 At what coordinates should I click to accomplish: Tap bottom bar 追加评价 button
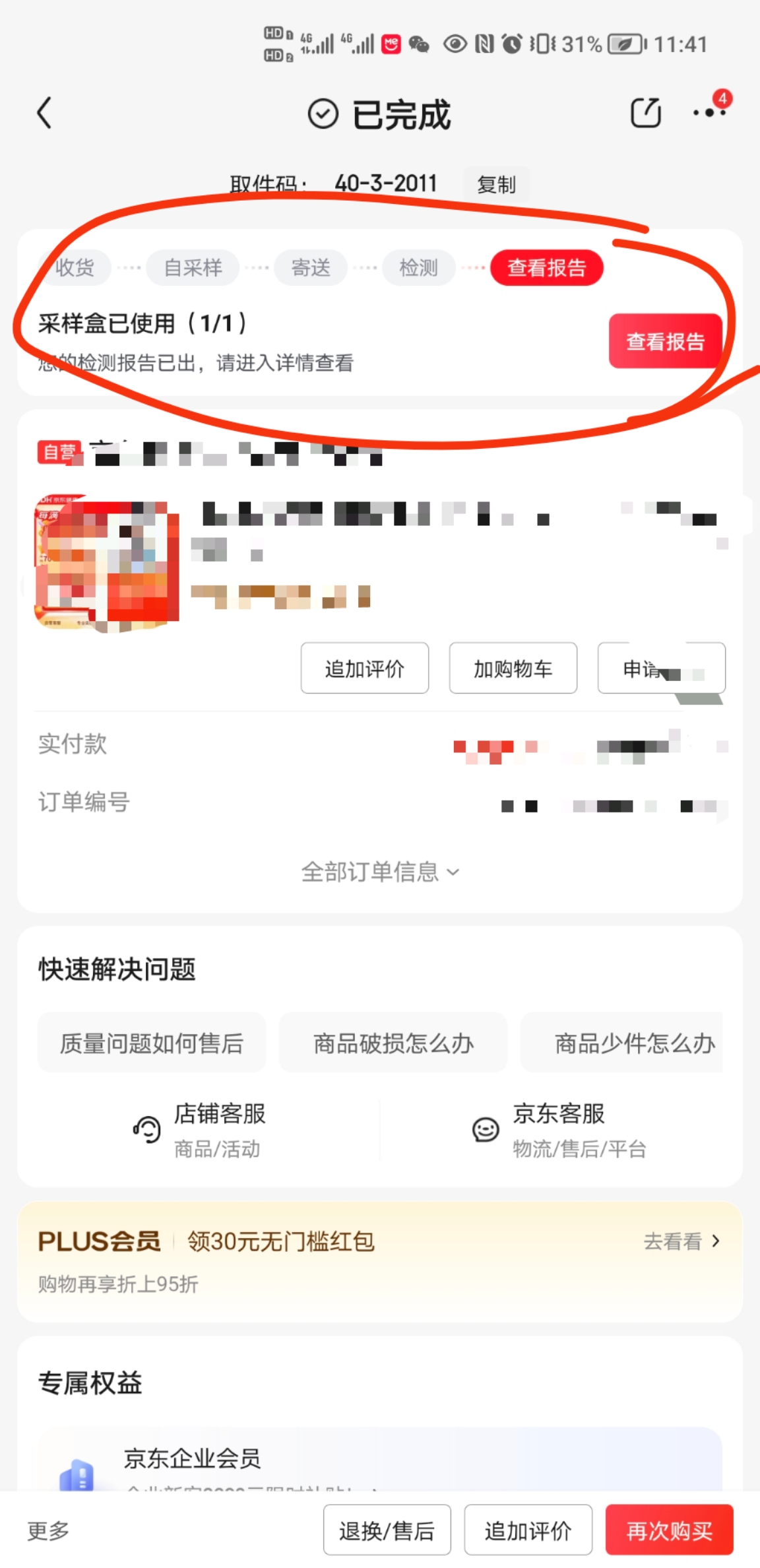528,1530
